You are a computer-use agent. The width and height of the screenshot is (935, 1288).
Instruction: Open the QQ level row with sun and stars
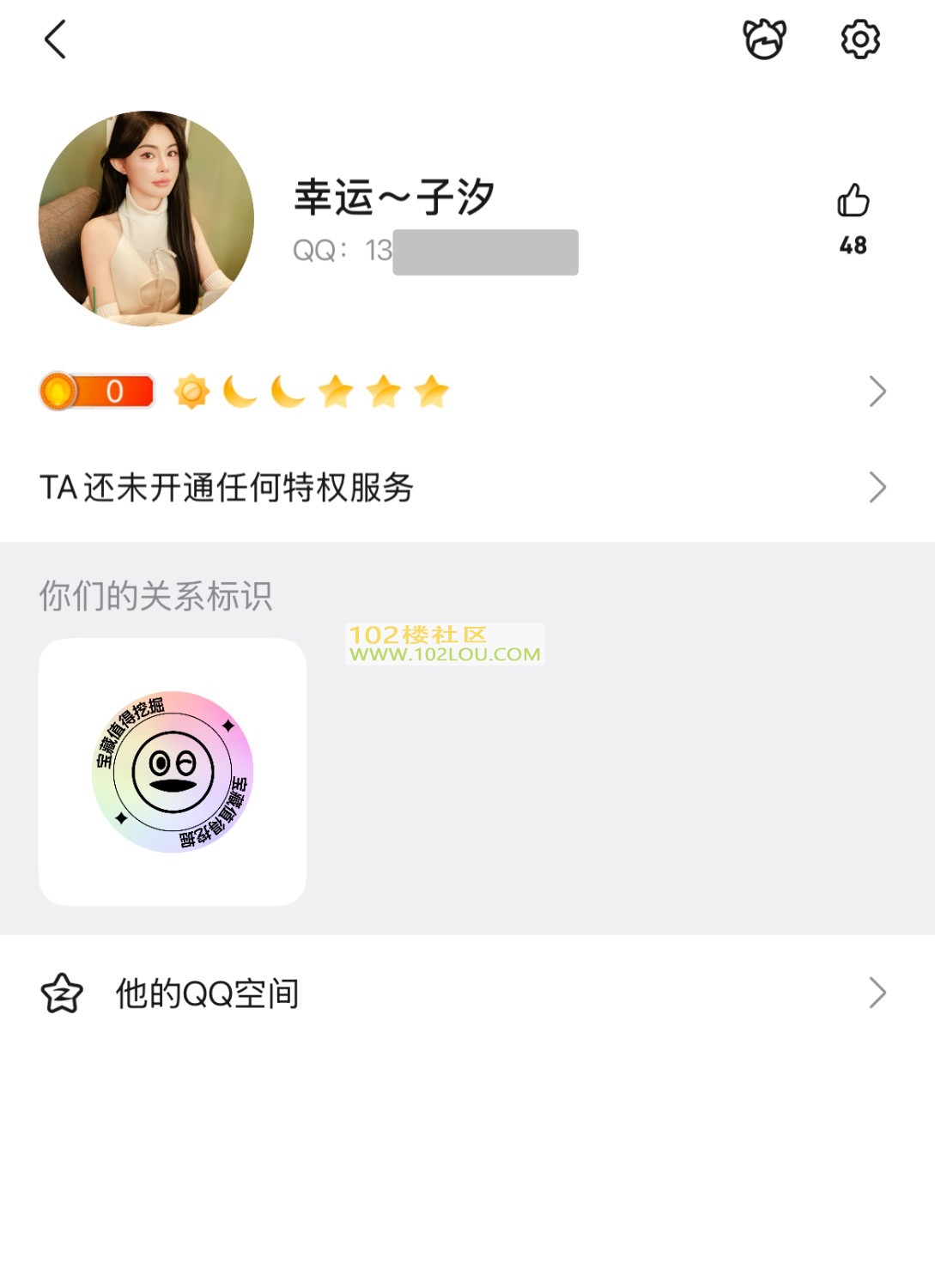[464, 392]
